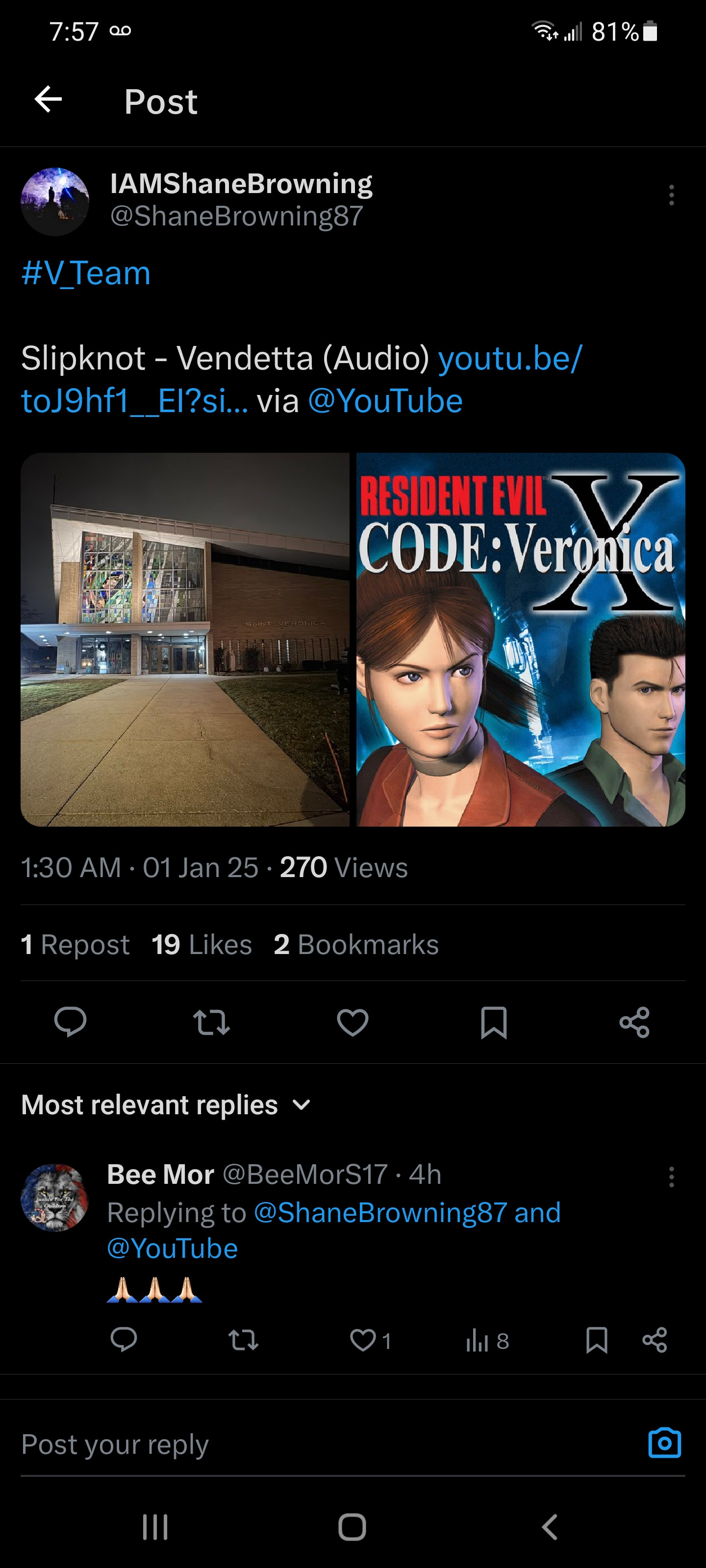Type in the Post your reply field
Viewport: 706px width, 1568px height.
tap(304, 1445)
